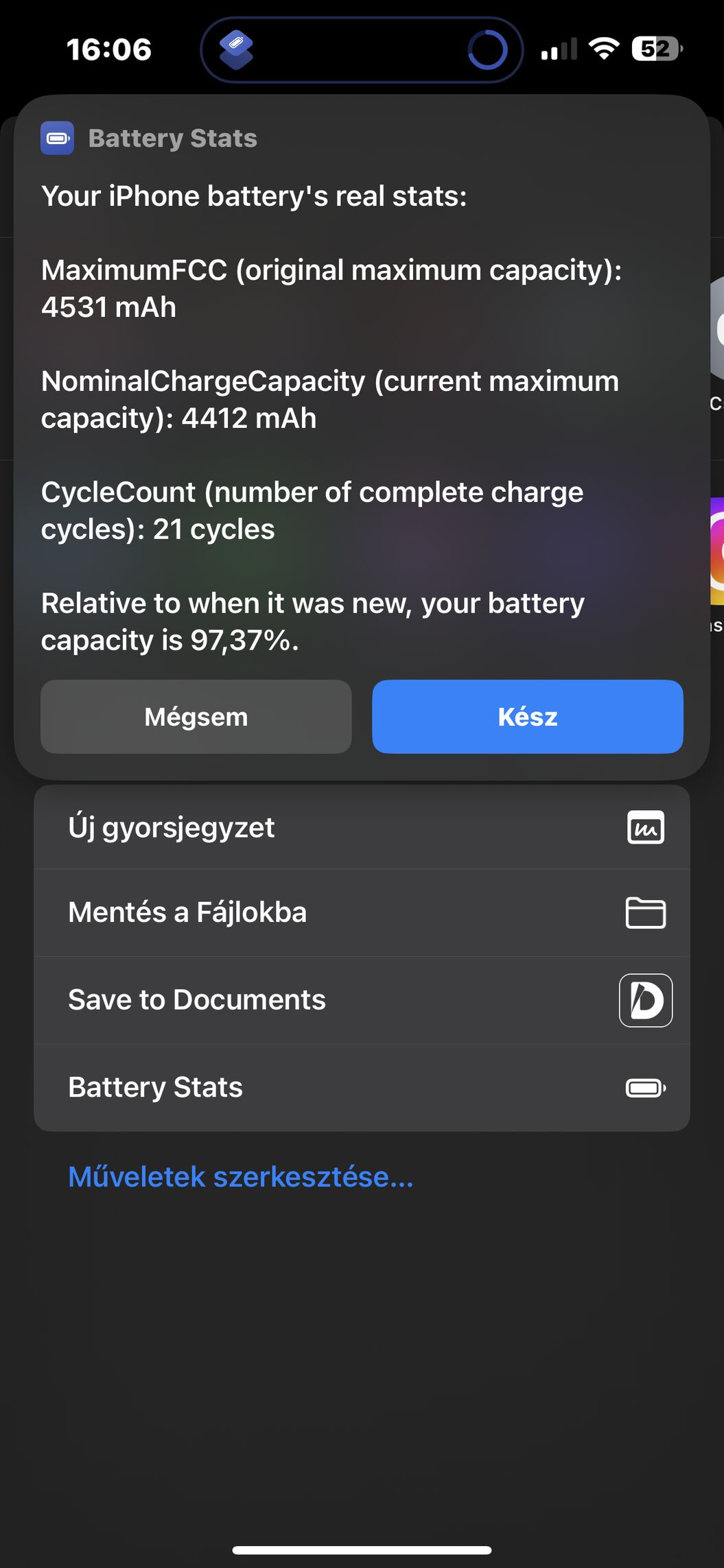This screenshot has height=1568, width=724.
Task: Tap the Kész button to confirm
Action: click(527, 717)
